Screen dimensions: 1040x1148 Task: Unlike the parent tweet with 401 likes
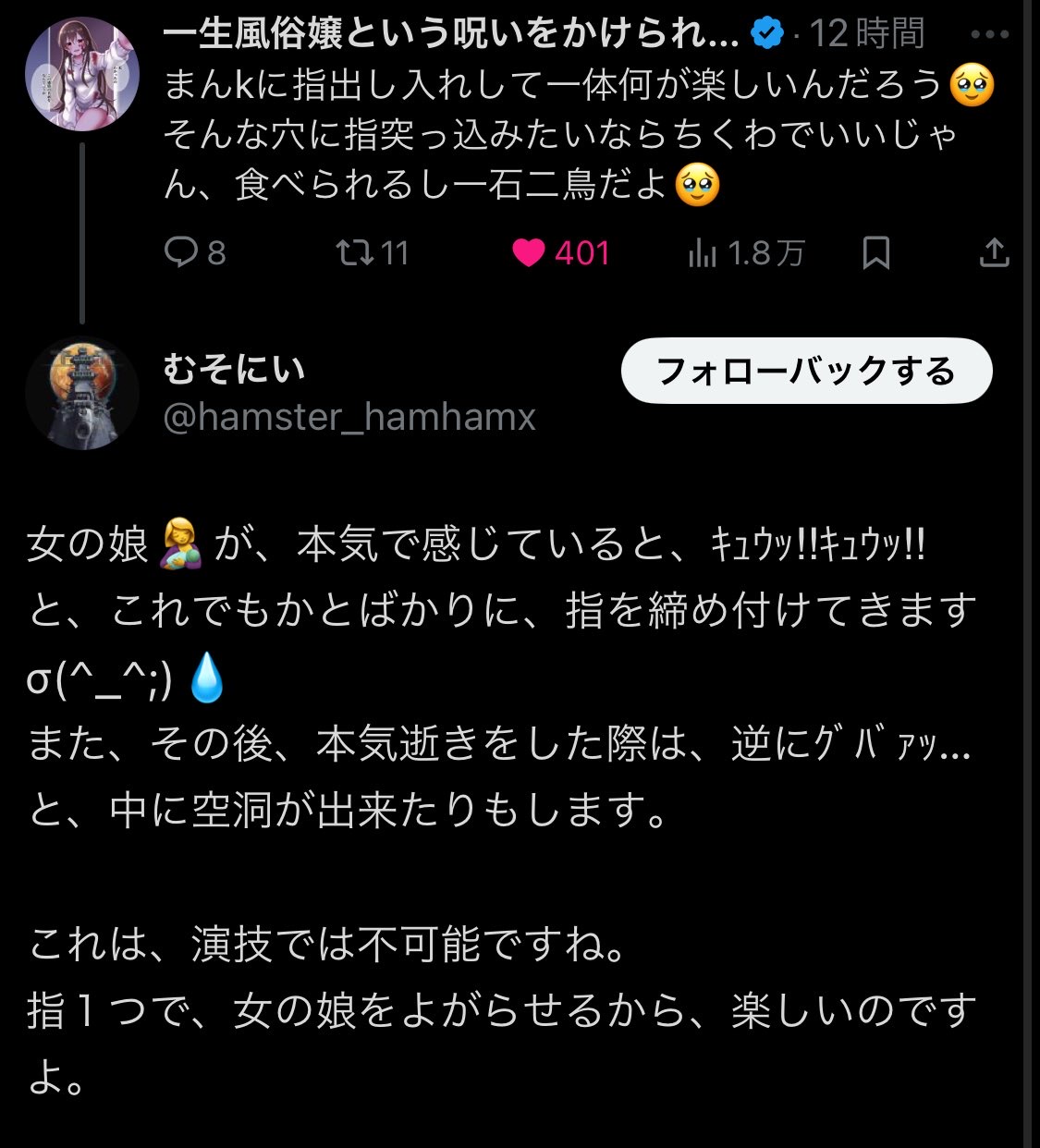[x=529, y=252]
